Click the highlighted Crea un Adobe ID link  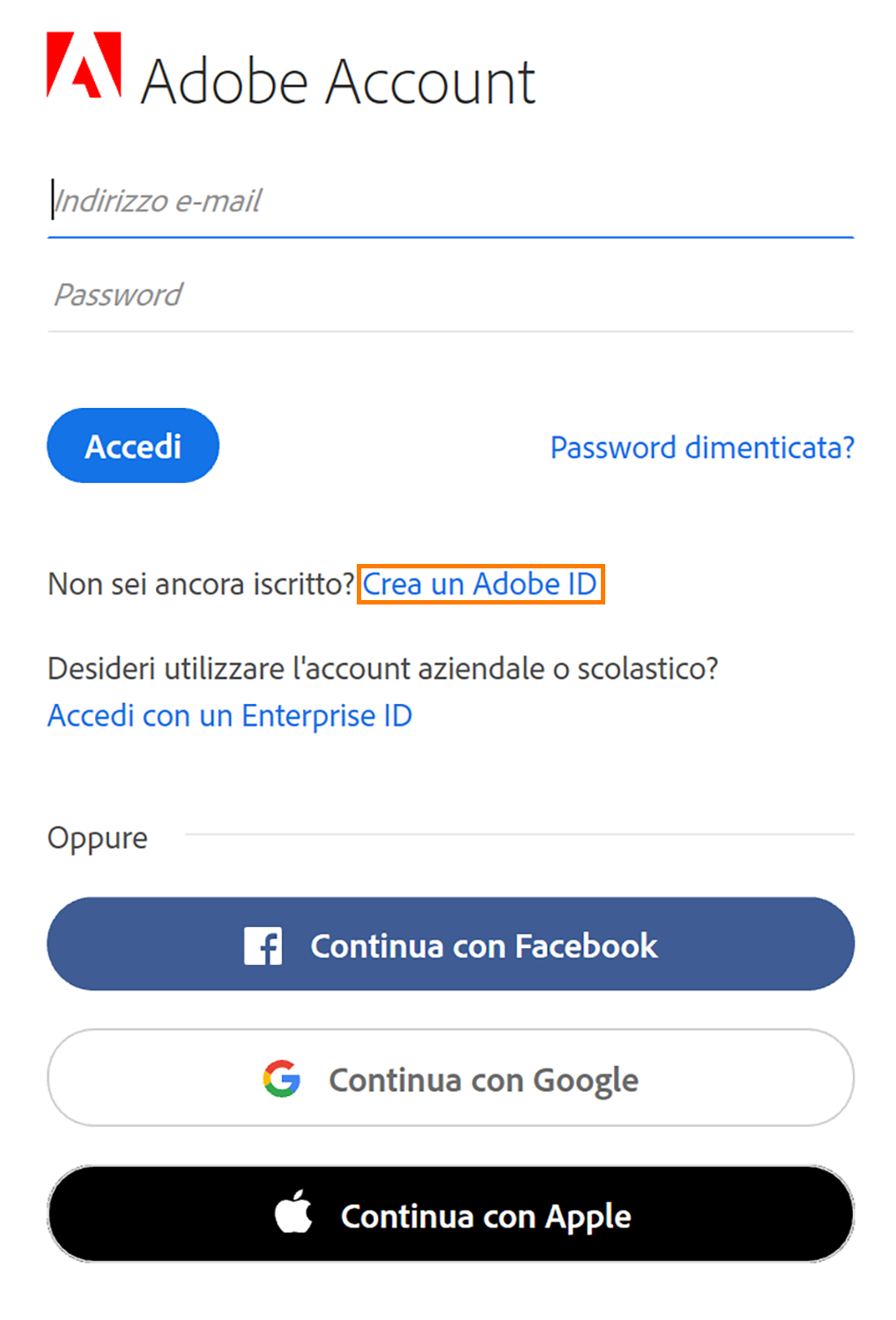[x=480, y=583]
